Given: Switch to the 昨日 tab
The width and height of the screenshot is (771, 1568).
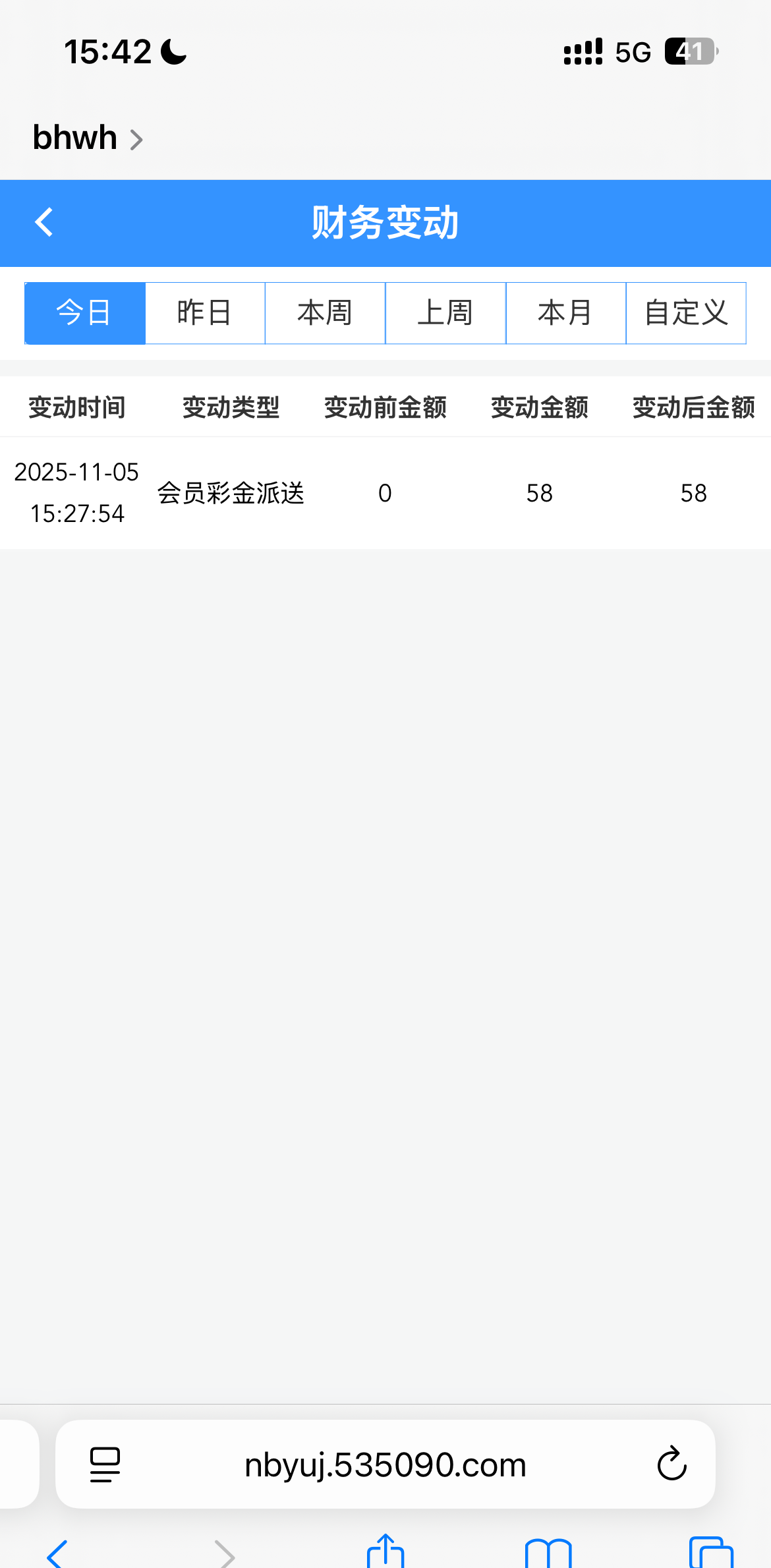Looking at the screenshot, I should coord(205,313).
